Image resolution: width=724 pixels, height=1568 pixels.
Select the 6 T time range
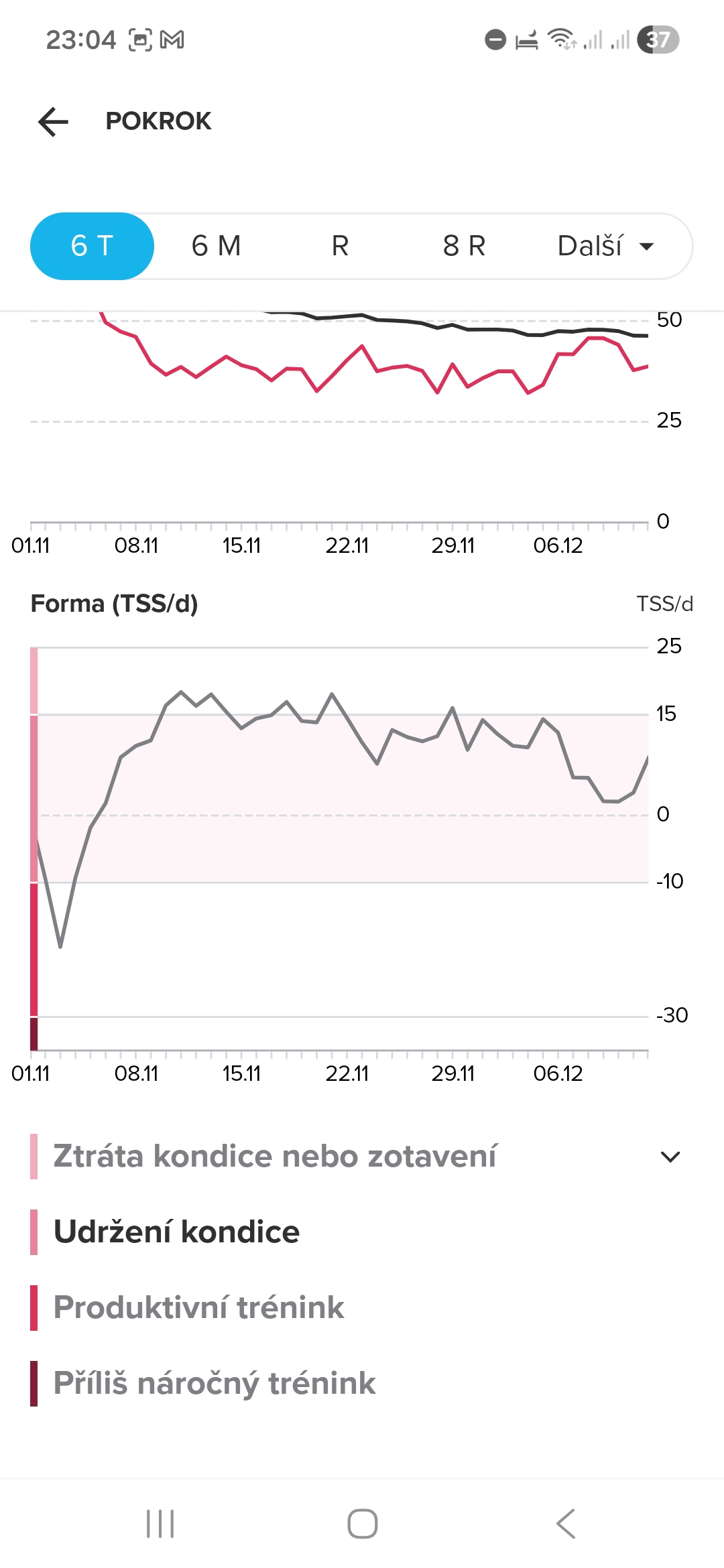(92, 246)
